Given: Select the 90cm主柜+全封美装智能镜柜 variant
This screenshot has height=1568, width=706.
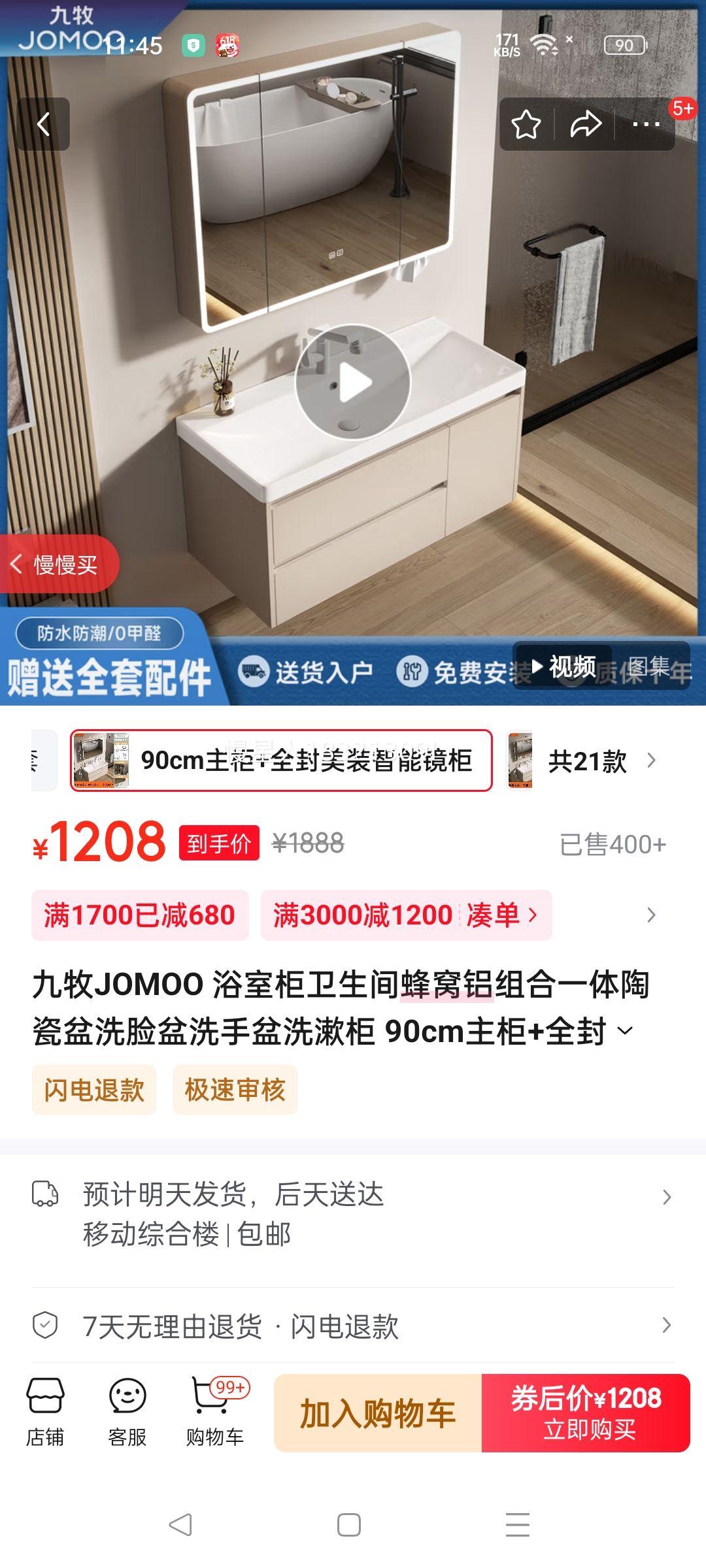Looking at the screenshot, I should coord(281,760).
